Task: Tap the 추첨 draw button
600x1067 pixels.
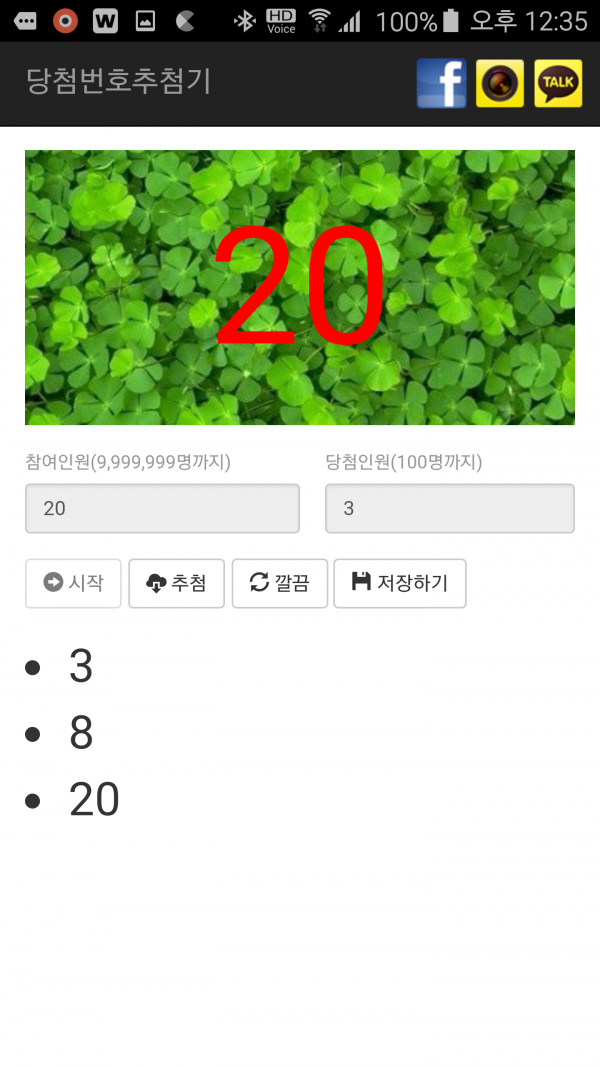Action: pos(176,583)
